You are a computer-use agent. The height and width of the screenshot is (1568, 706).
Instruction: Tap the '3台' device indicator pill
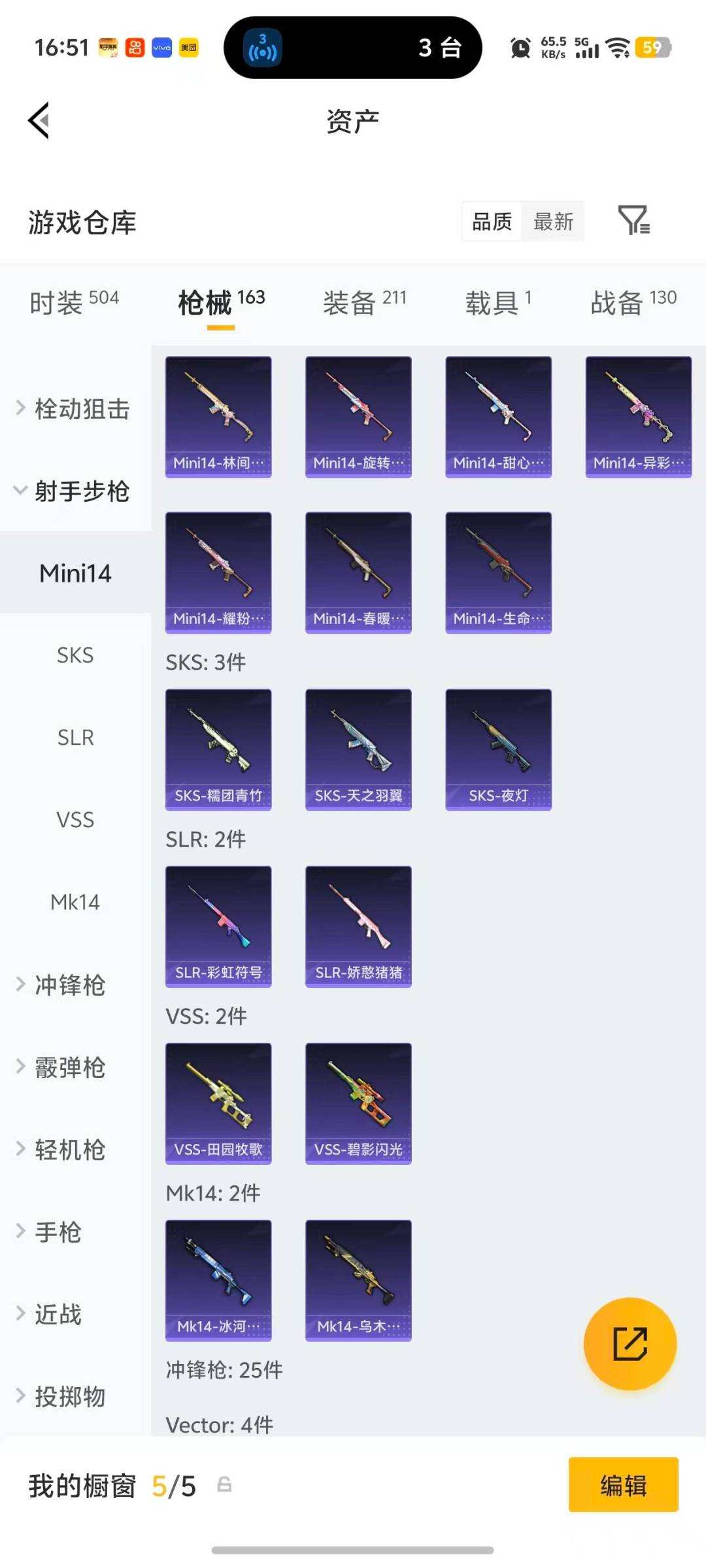[x=353, y=48]
